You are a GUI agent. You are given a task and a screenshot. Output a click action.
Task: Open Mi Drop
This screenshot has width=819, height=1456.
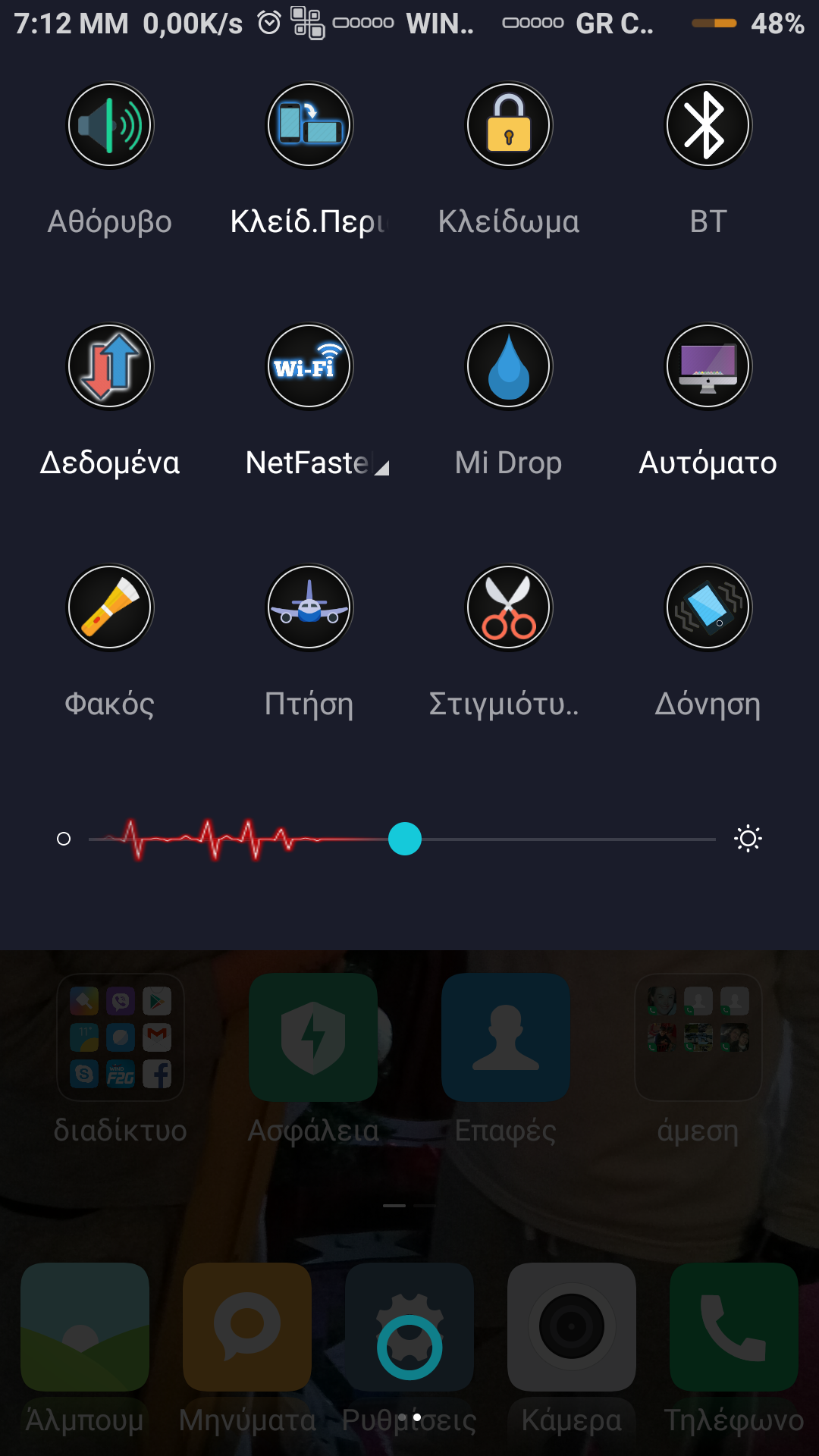(x=509, y=366)
